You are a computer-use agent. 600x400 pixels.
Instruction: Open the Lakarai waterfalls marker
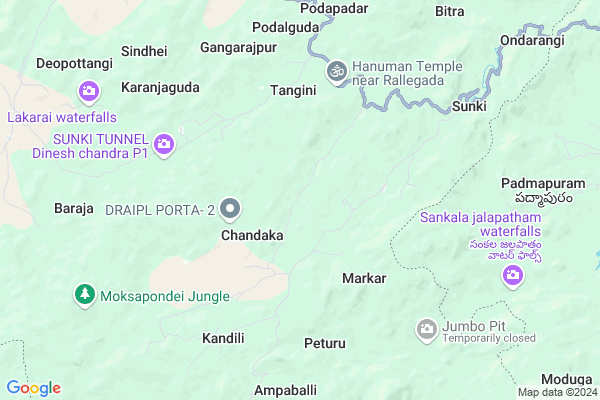click(x=88, y=92)
